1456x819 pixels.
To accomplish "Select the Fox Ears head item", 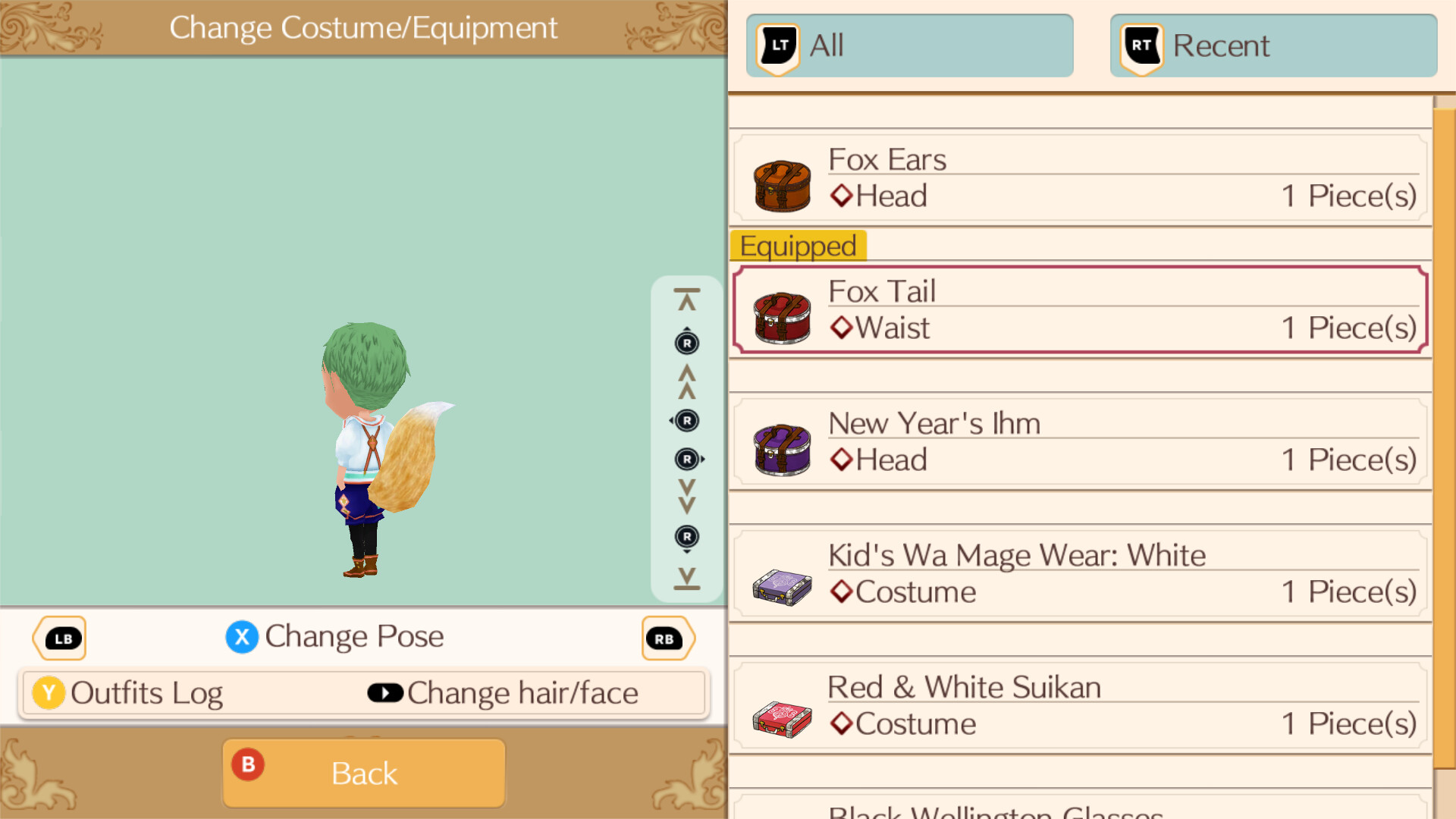I will coord(1080,179).
